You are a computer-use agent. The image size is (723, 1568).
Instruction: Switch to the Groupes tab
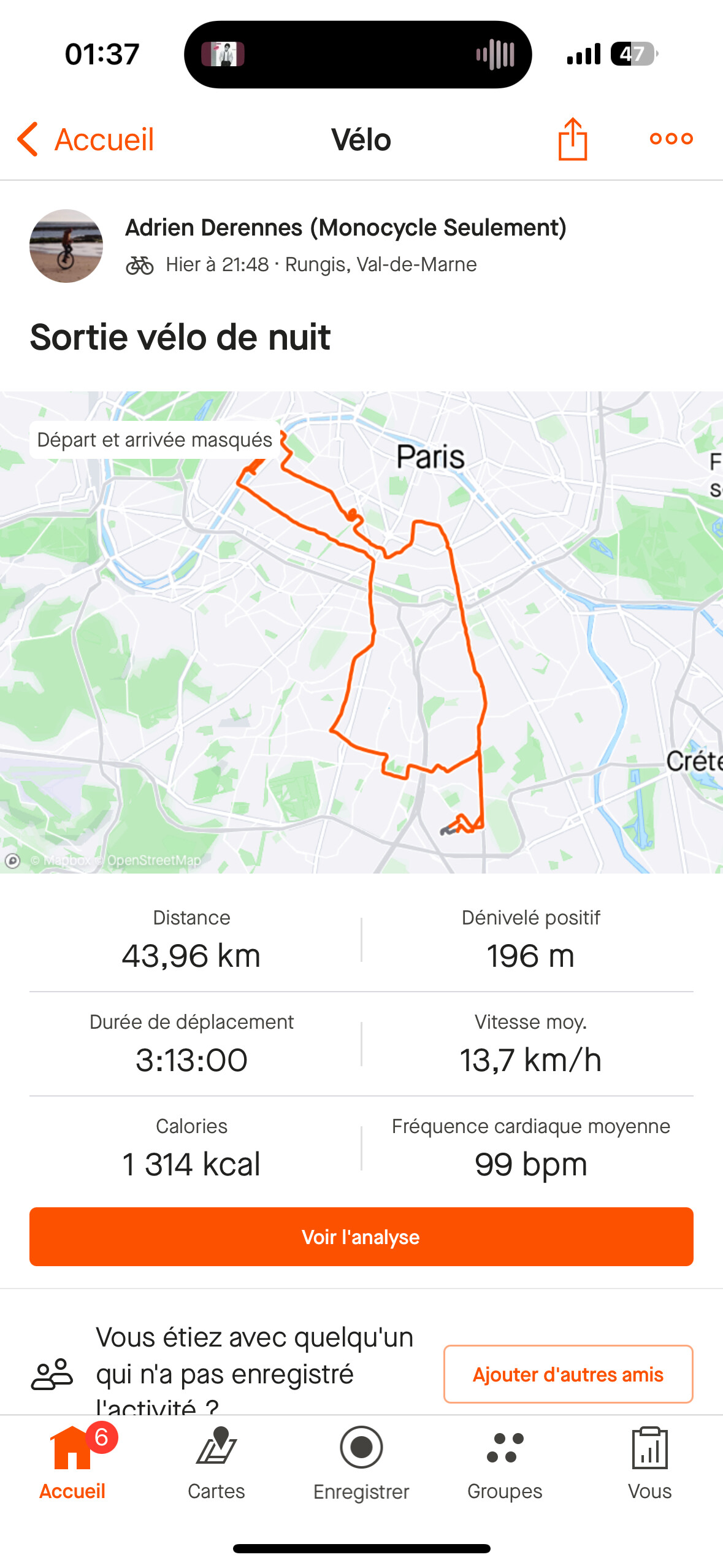[x=505, y=1463]
